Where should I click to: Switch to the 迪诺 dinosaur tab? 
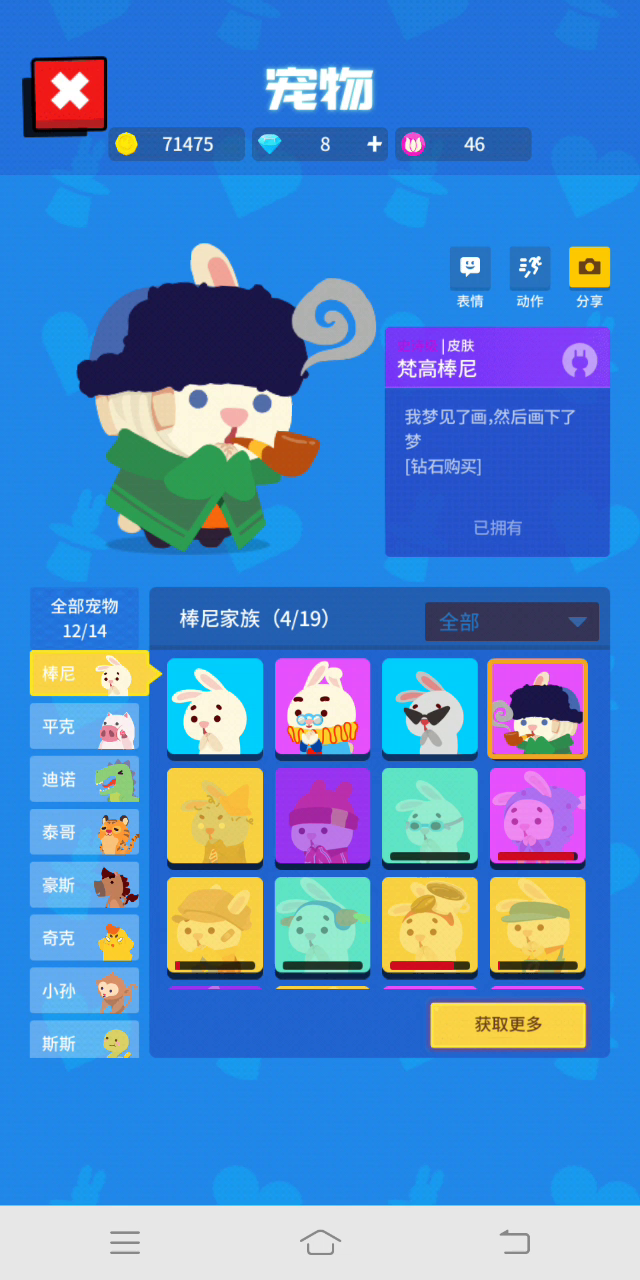tap(85, 779)
